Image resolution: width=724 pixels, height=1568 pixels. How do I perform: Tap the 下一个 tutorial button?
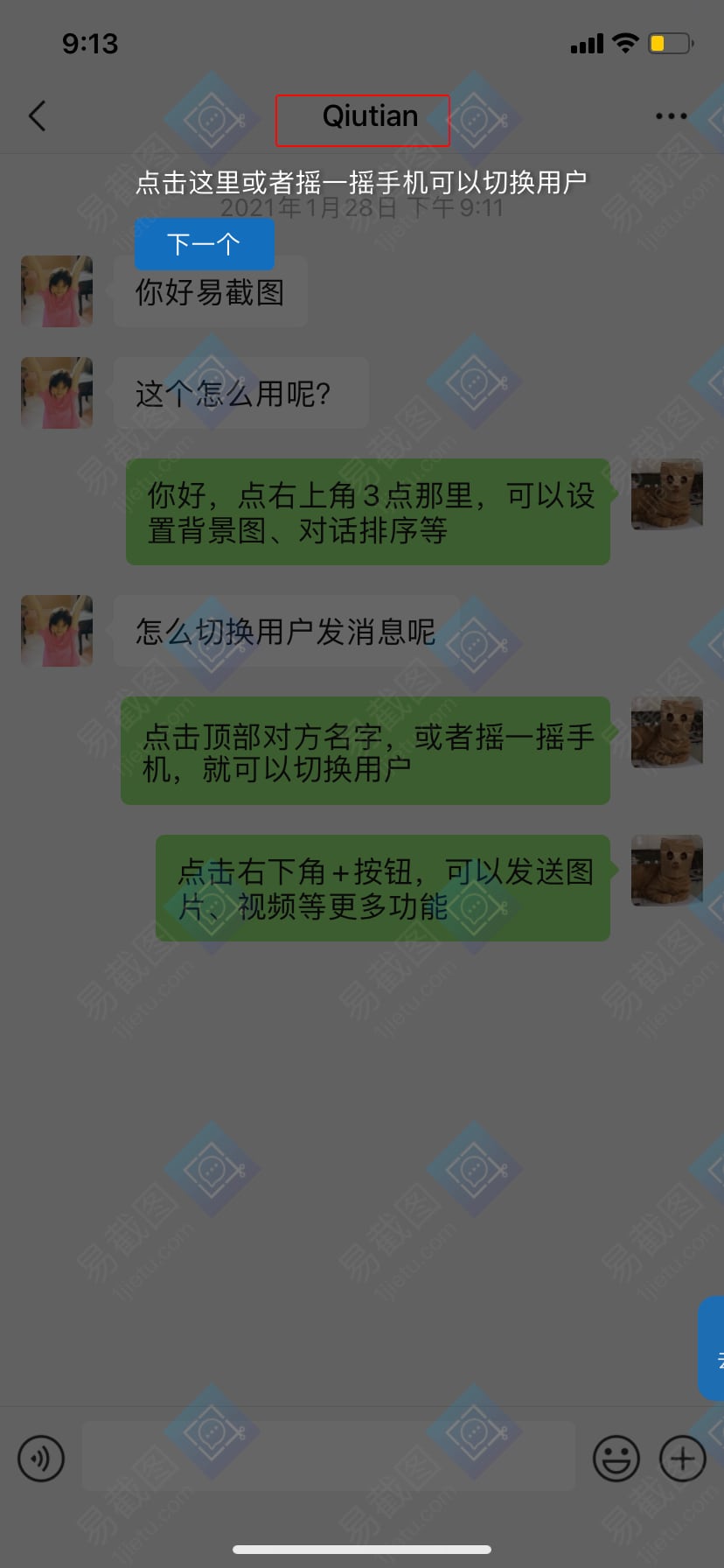coord(204,243)
